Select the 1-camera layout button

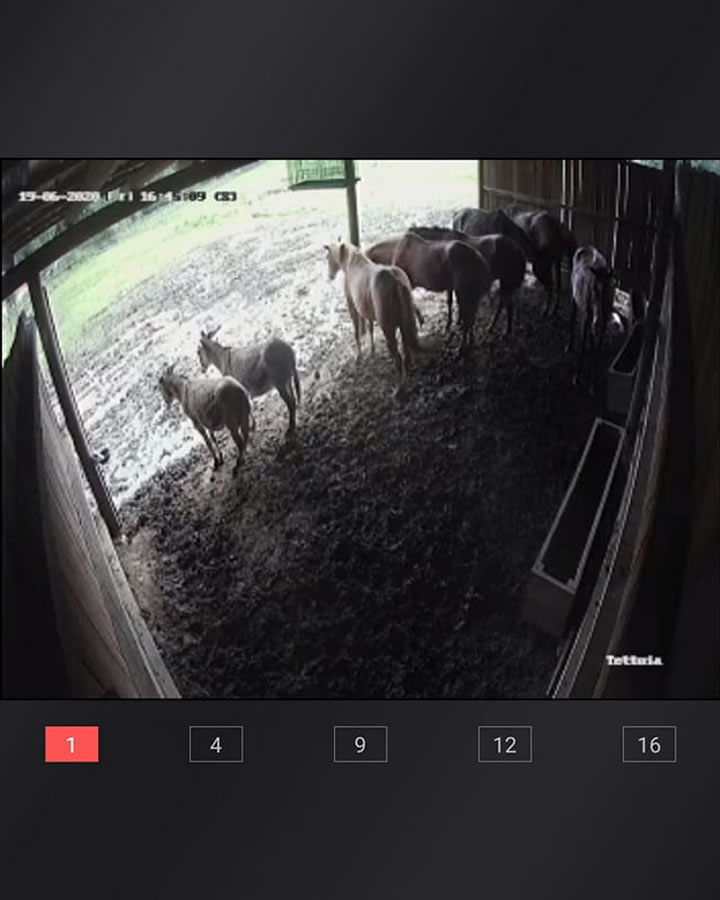[72, 744]
